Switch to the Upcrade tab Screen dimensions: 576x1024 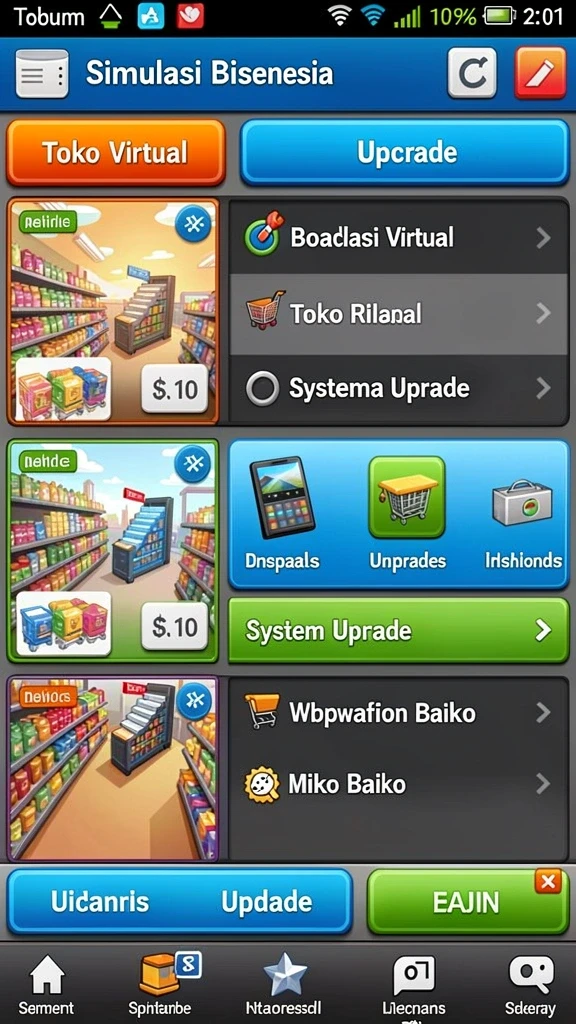405,153
